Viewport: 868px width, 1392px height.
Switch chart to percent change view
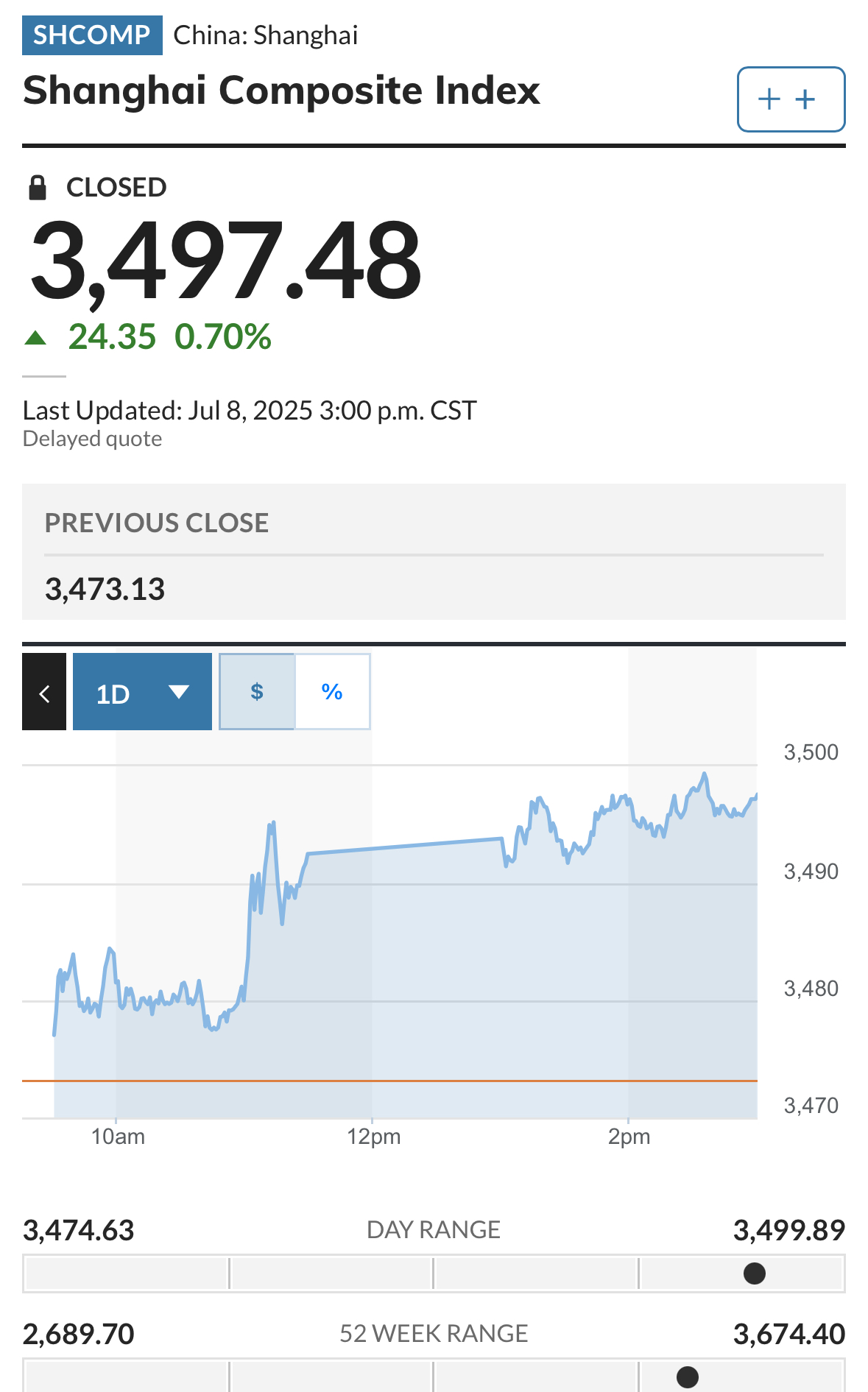pyautogui.click(x=332, y=692)
